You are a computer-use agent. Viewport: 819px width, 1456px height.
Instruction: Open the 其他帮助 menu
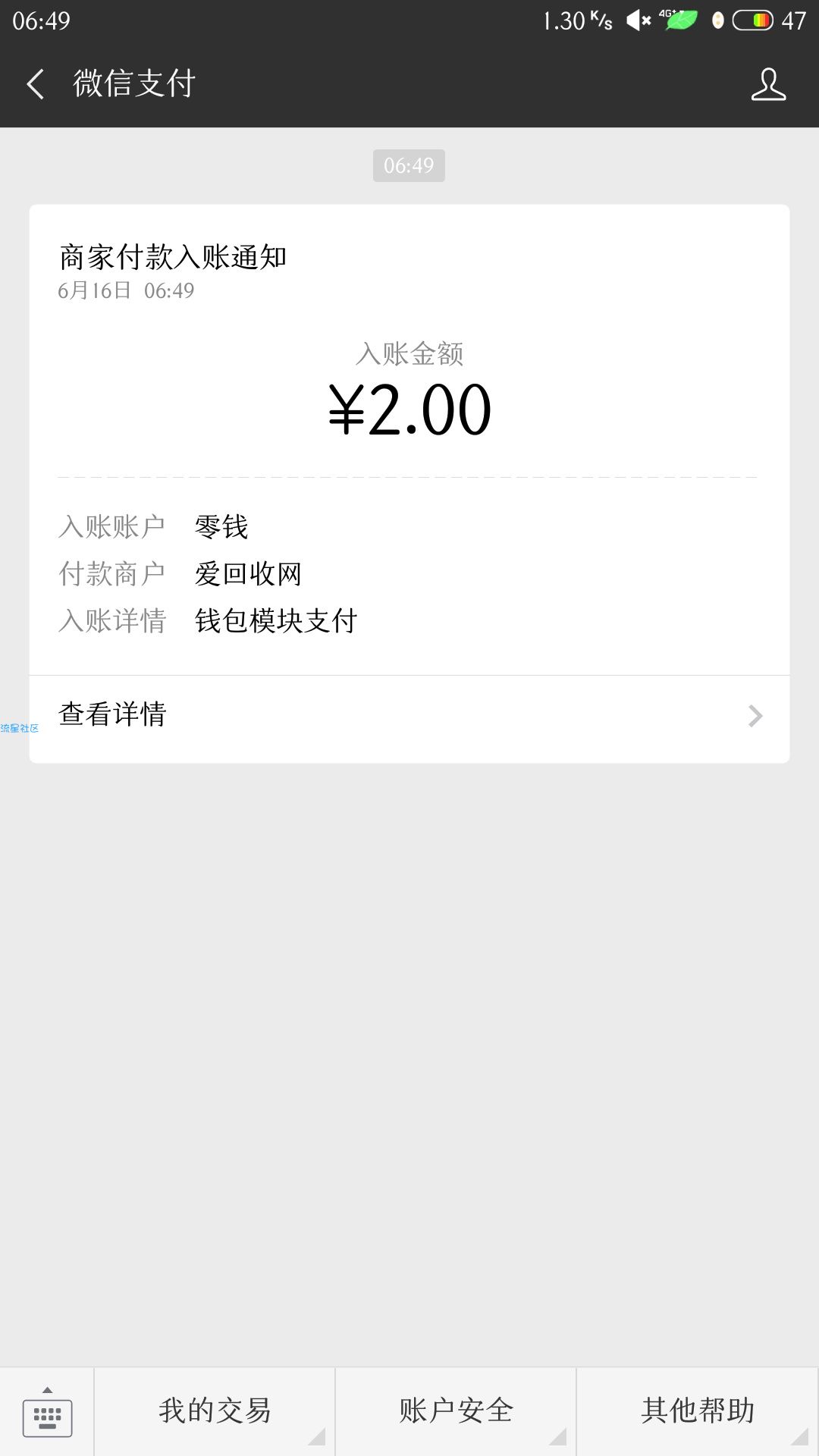point(698,1411)
